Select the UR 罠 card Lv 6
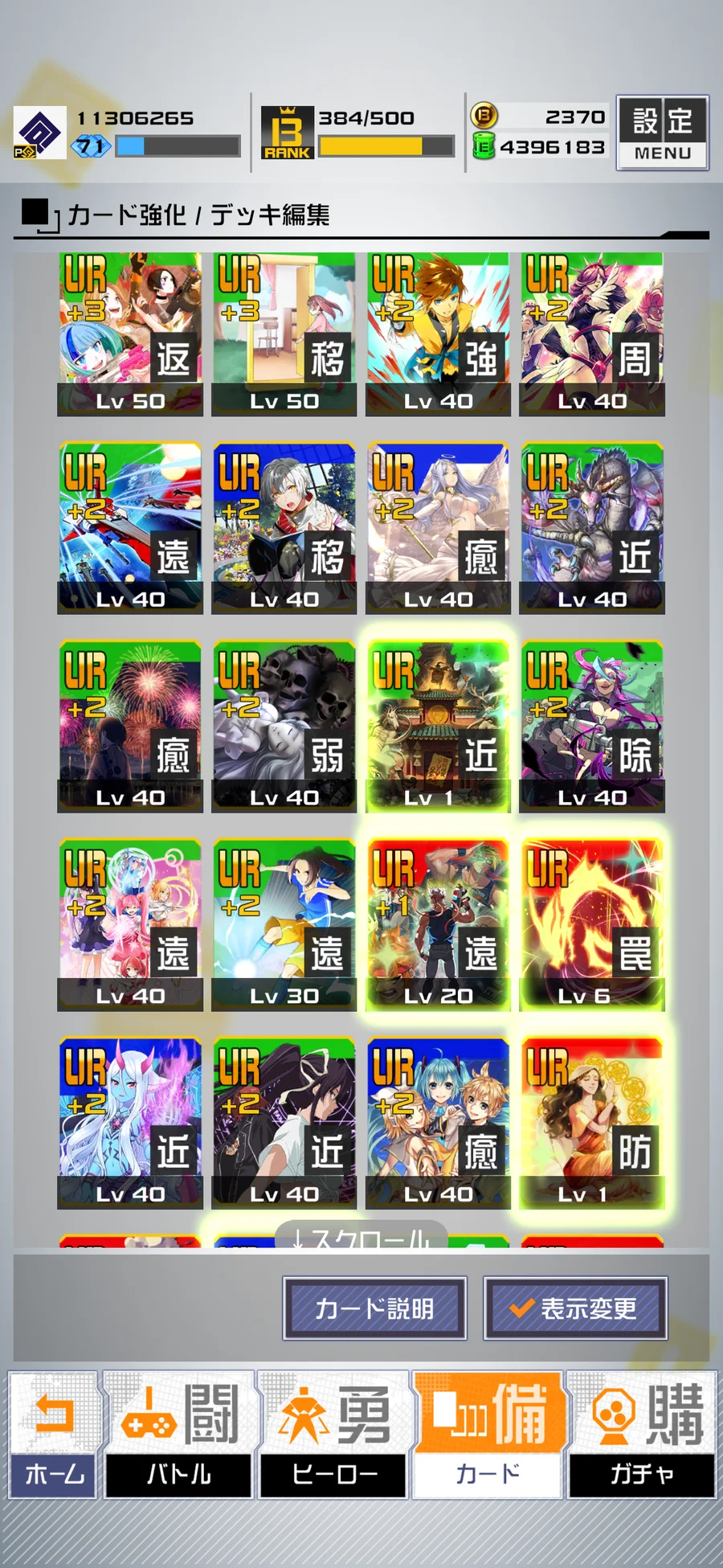Screen dimensions: 723x1568 point(592,924)
